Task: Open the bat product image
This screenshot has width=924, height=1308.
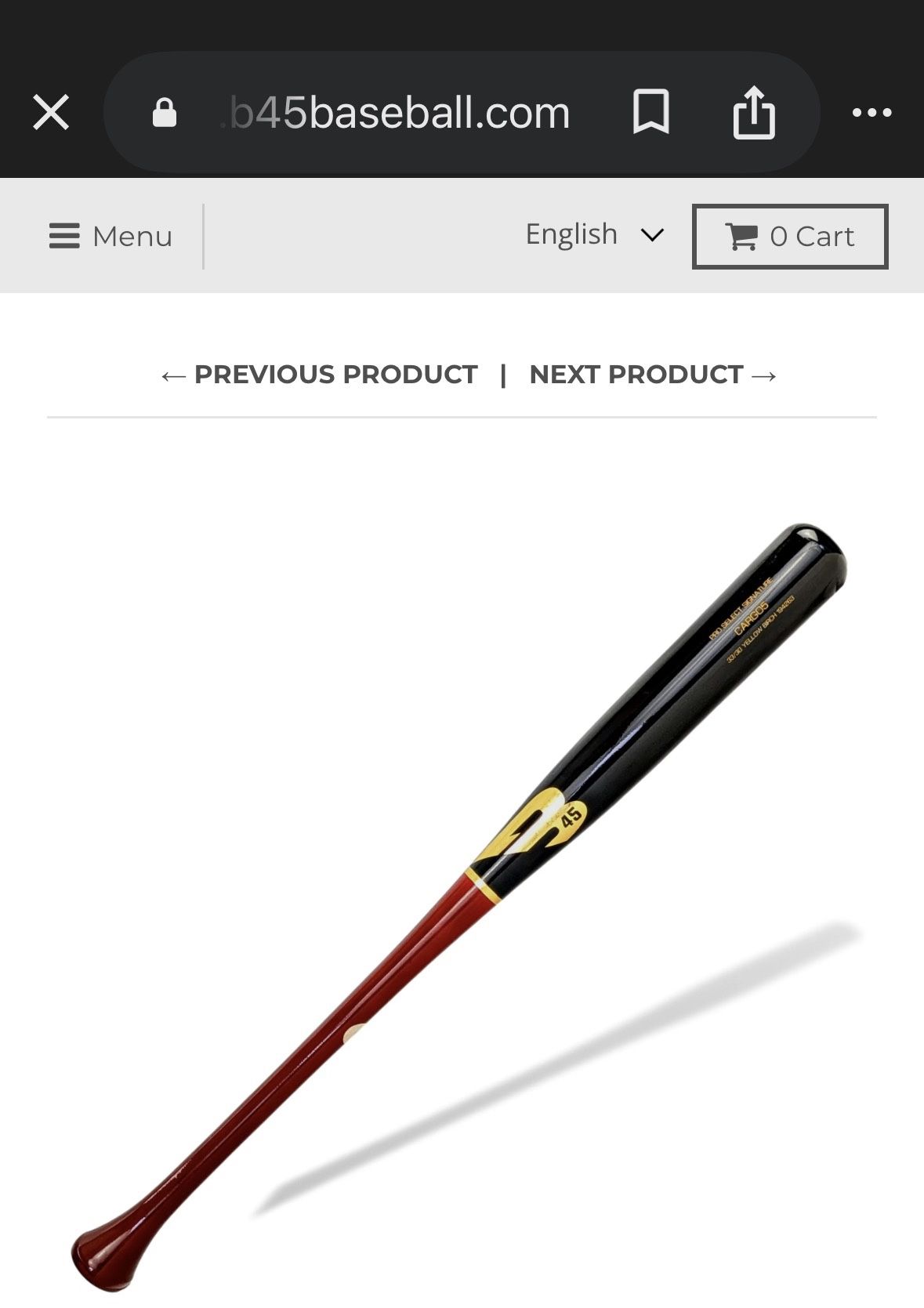Action: (462, 901)
